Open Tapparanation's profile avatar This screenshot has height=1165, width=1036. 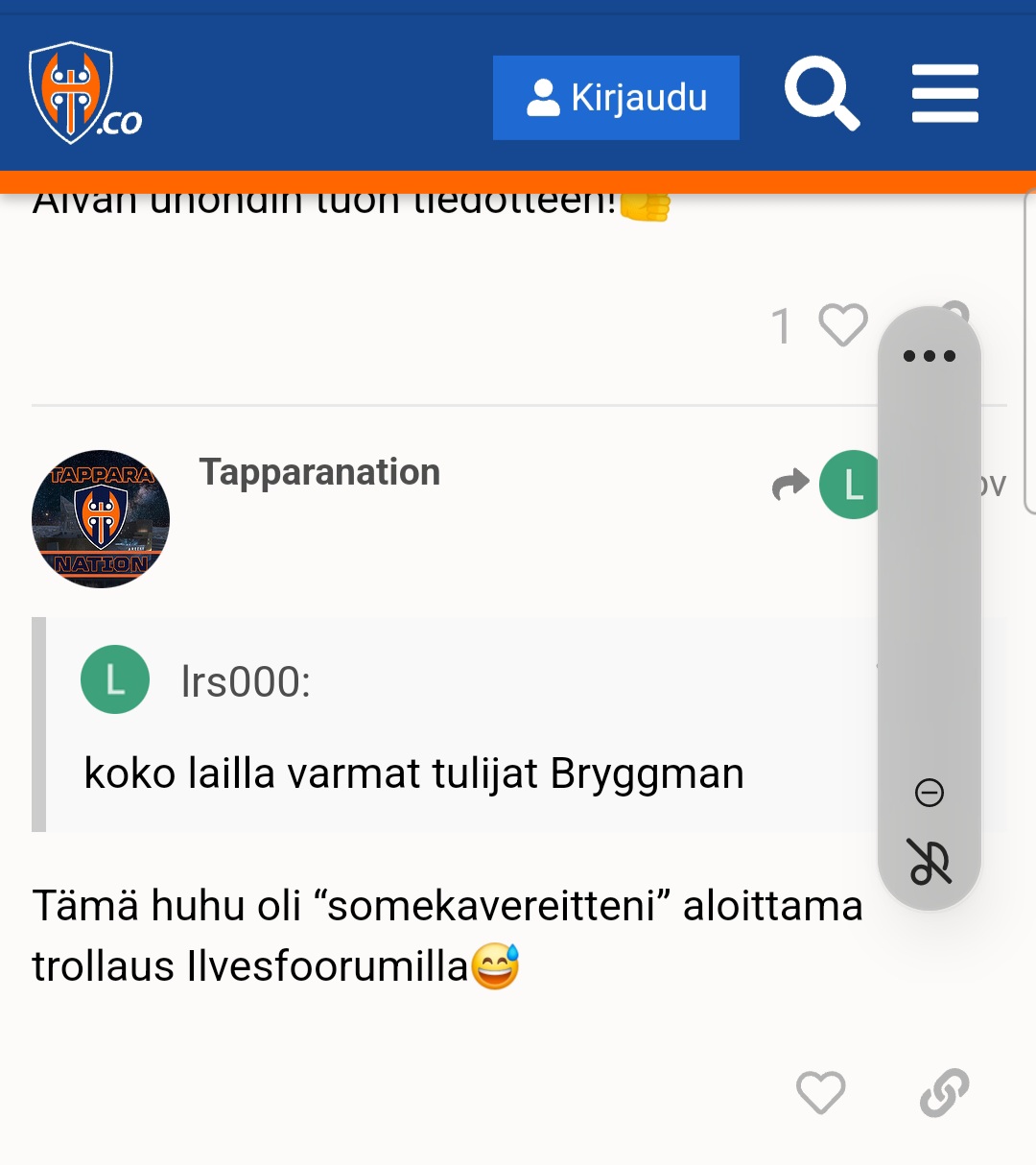(101, 519)
